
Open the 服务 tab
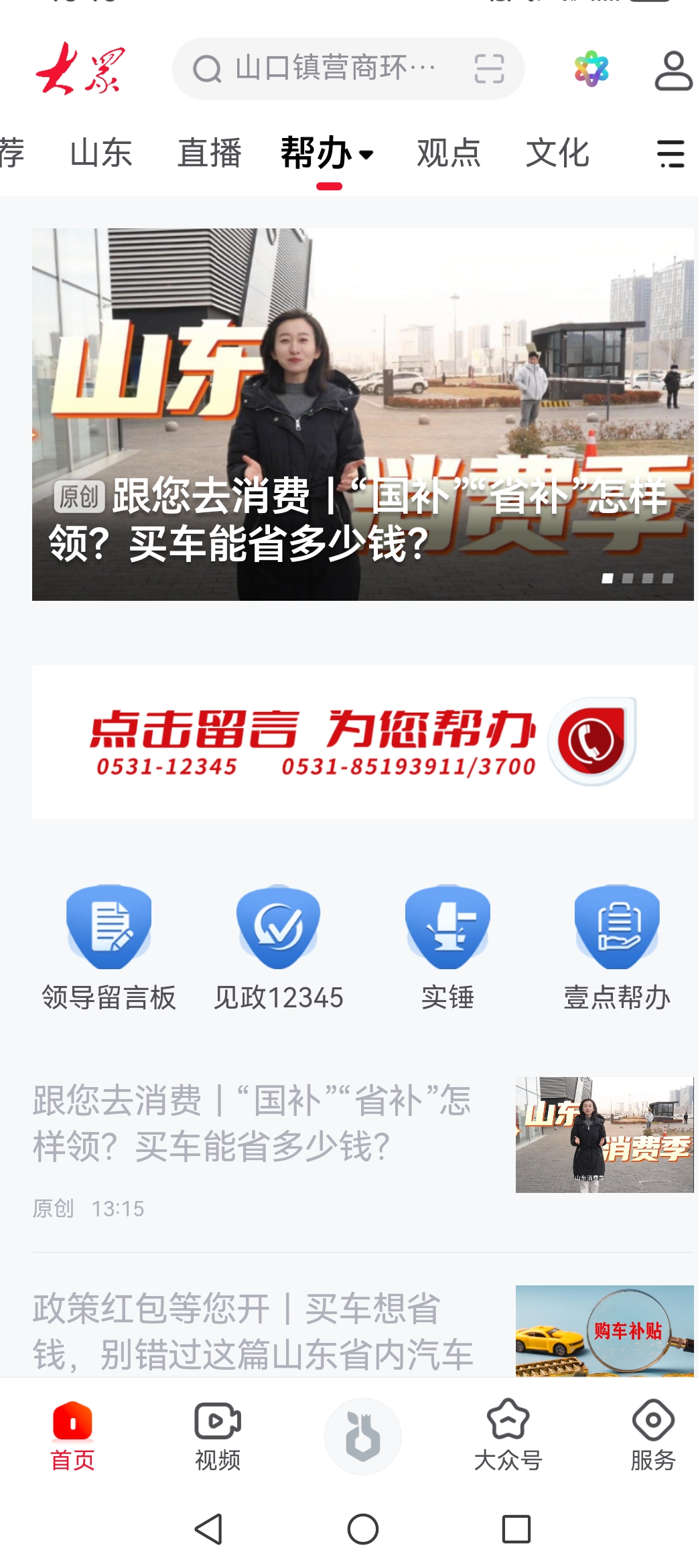(653, 1436)
